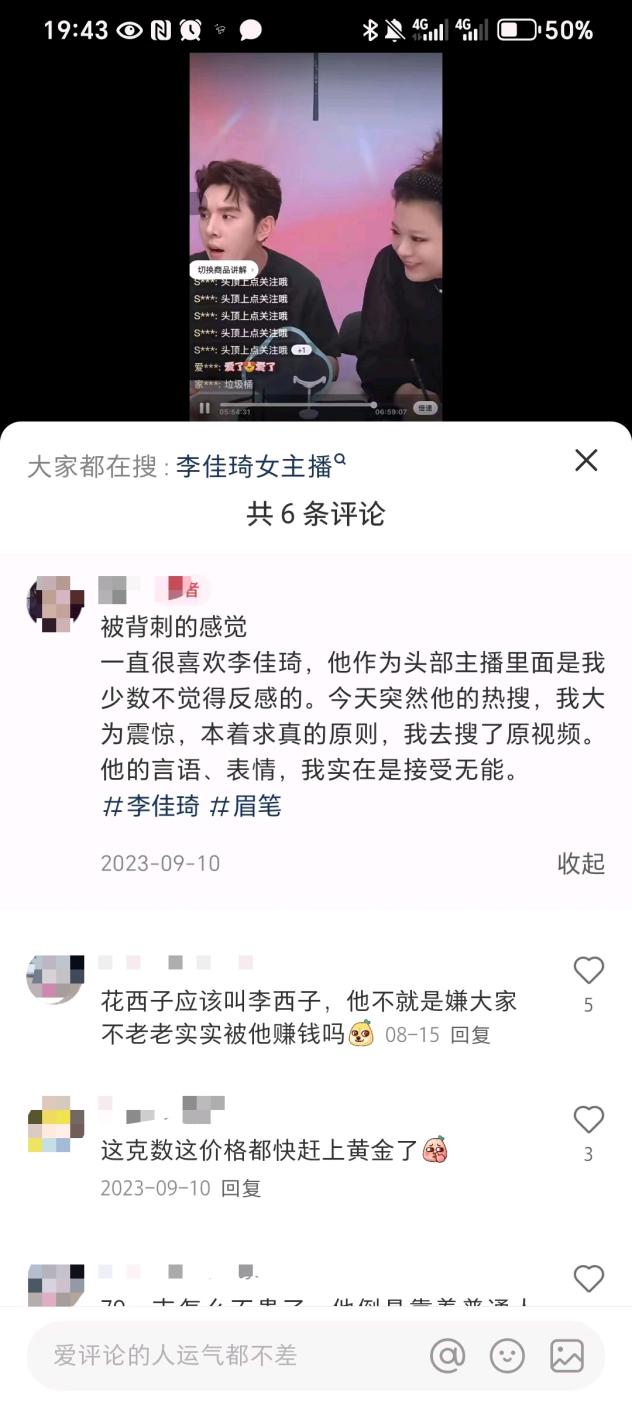This screenshot has height=1405, width=632.
Task: Mention someone with the @ icon
Action: click(447, 1355)
